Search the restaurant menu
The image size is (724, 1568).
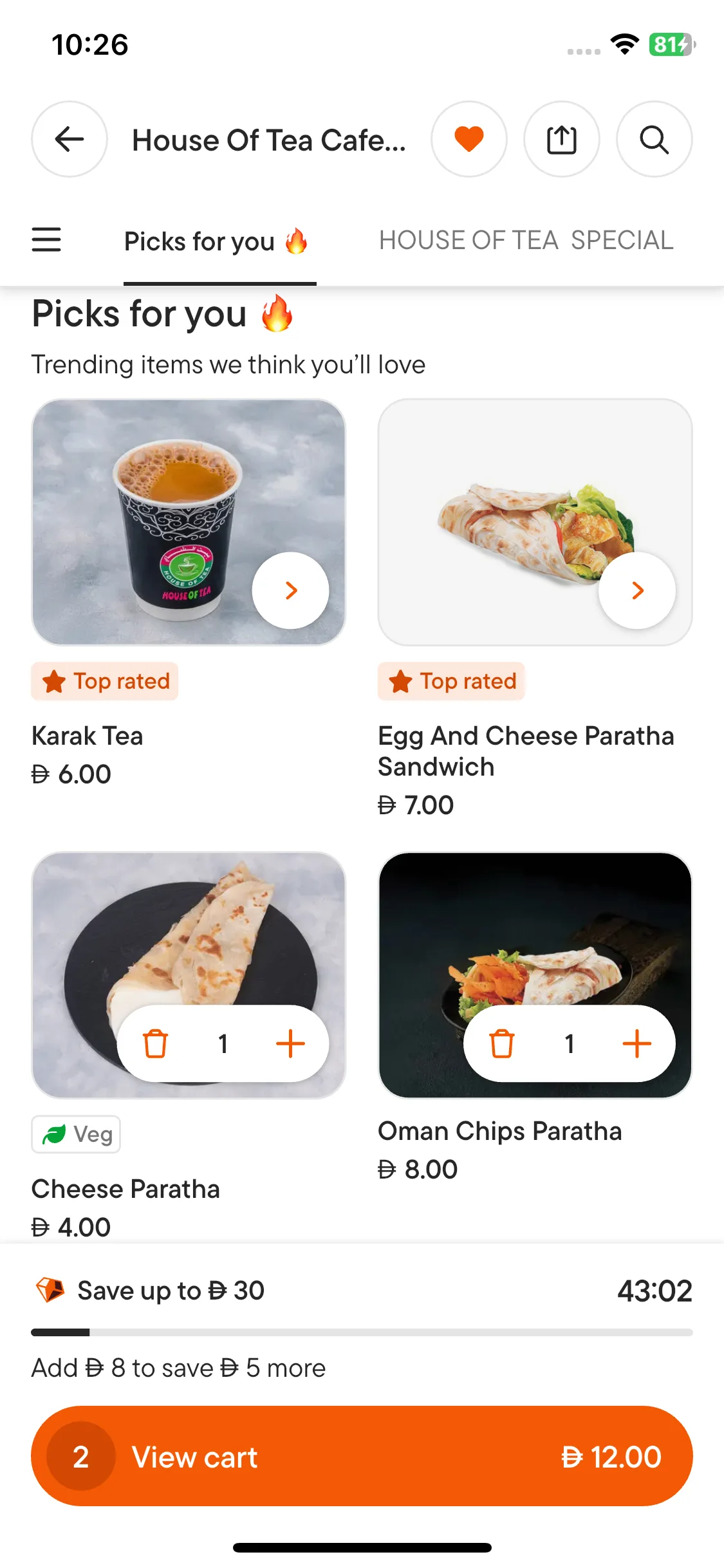point(654,139)
